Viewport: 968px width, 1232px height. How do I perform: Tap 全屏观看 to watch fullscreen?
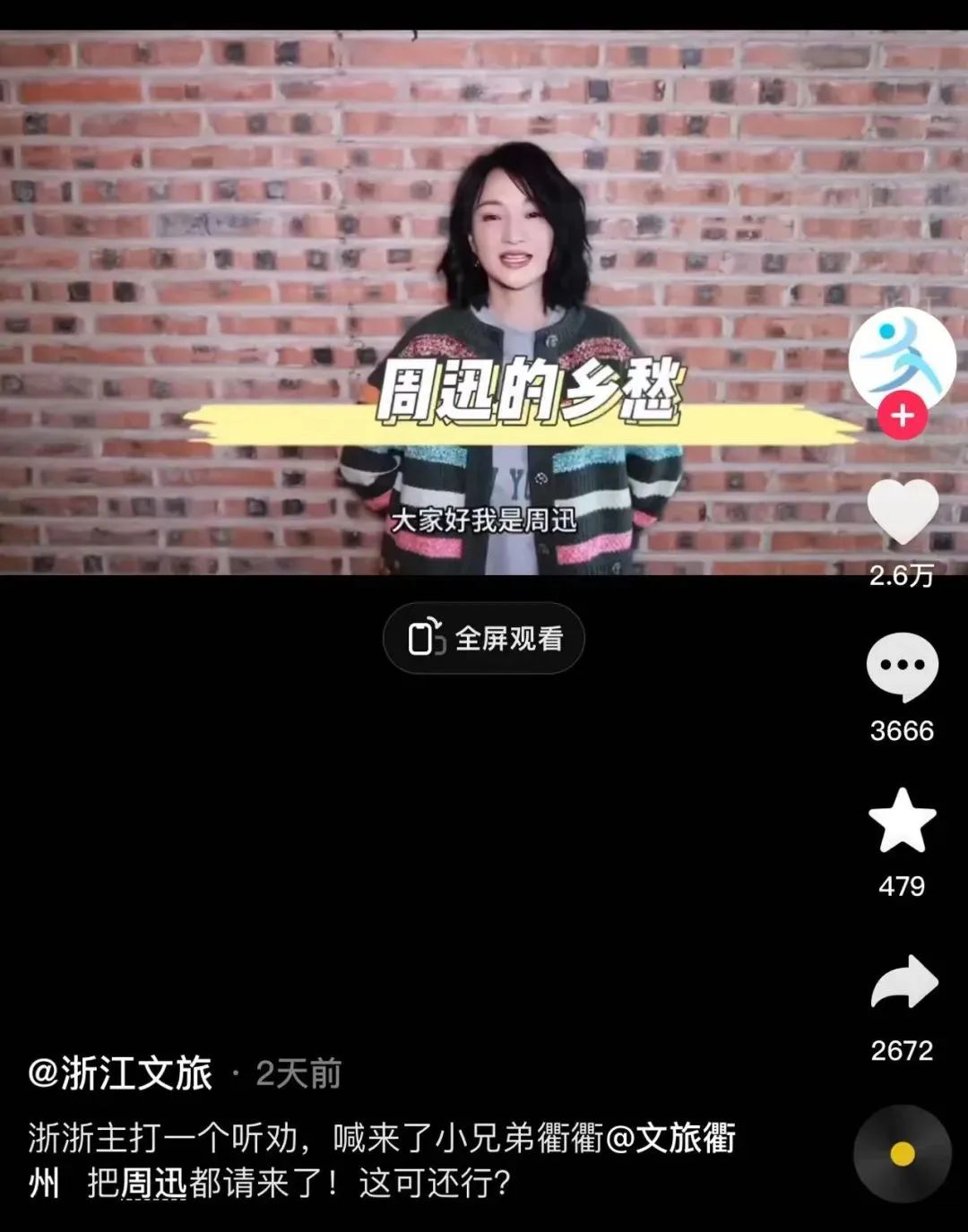click(x=484, y=639)
